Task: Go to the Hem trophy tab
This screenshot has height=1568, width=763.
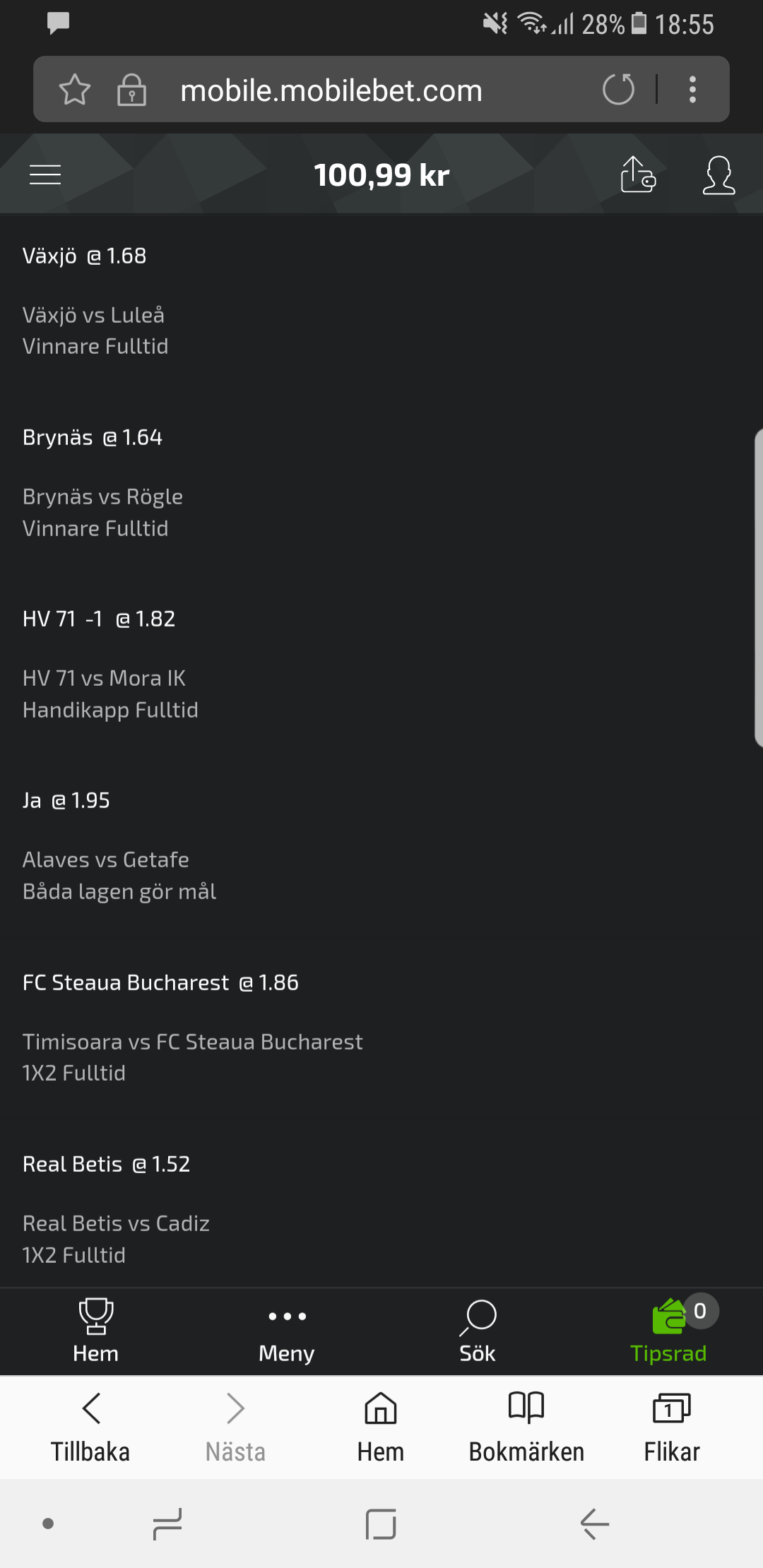Action: coord(95,1331)
